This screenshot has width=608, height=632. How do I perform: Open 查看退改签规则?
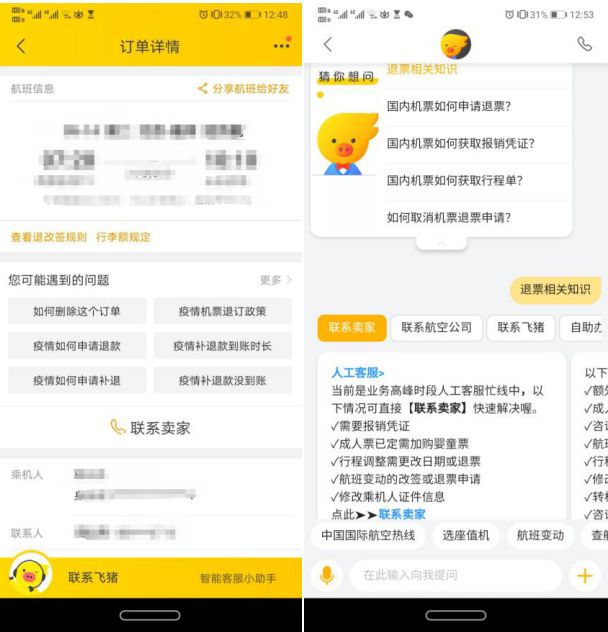[x=49, y=237]
